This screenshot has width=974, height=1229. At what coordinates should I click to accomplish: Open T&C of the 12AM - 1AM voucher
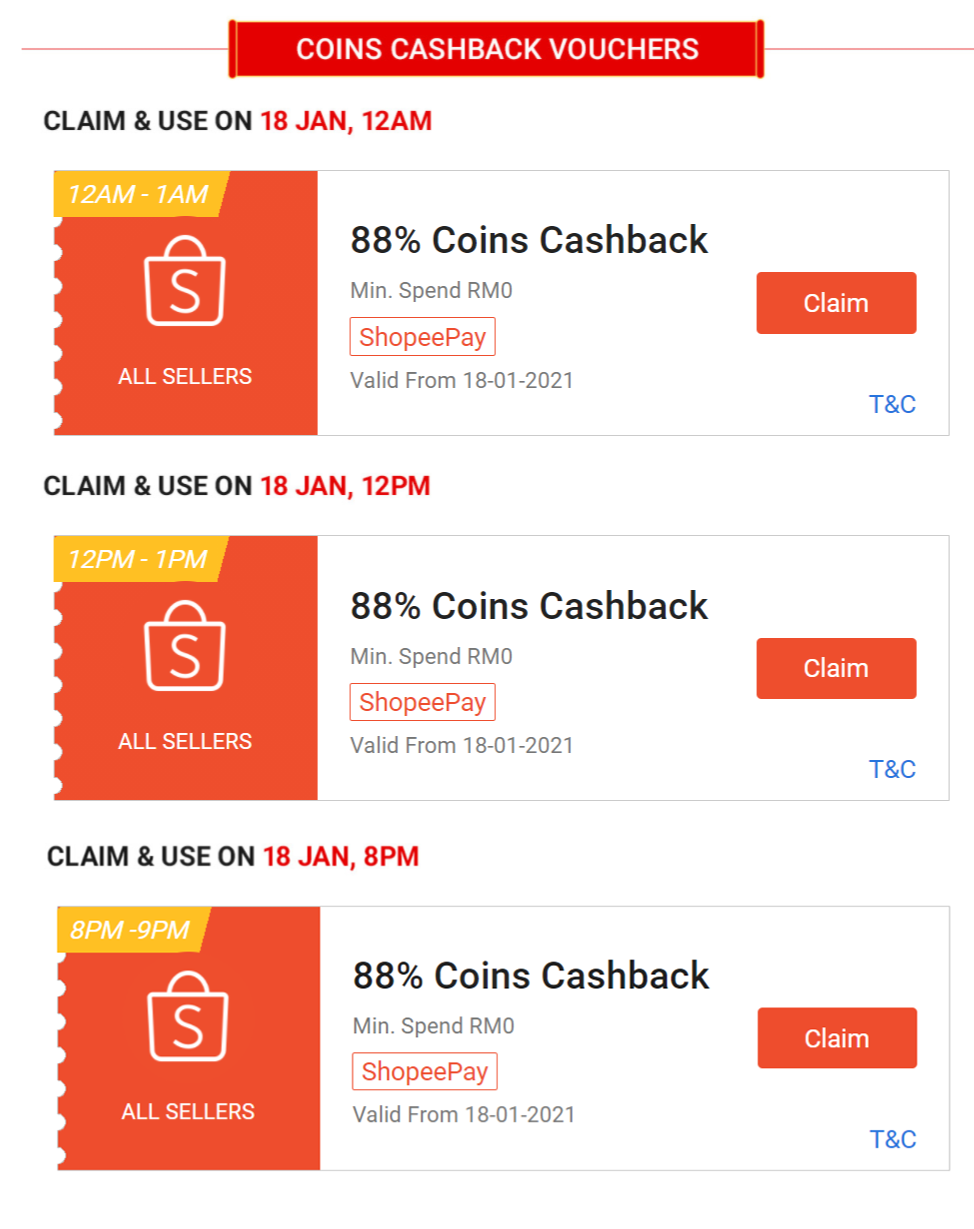892,405
